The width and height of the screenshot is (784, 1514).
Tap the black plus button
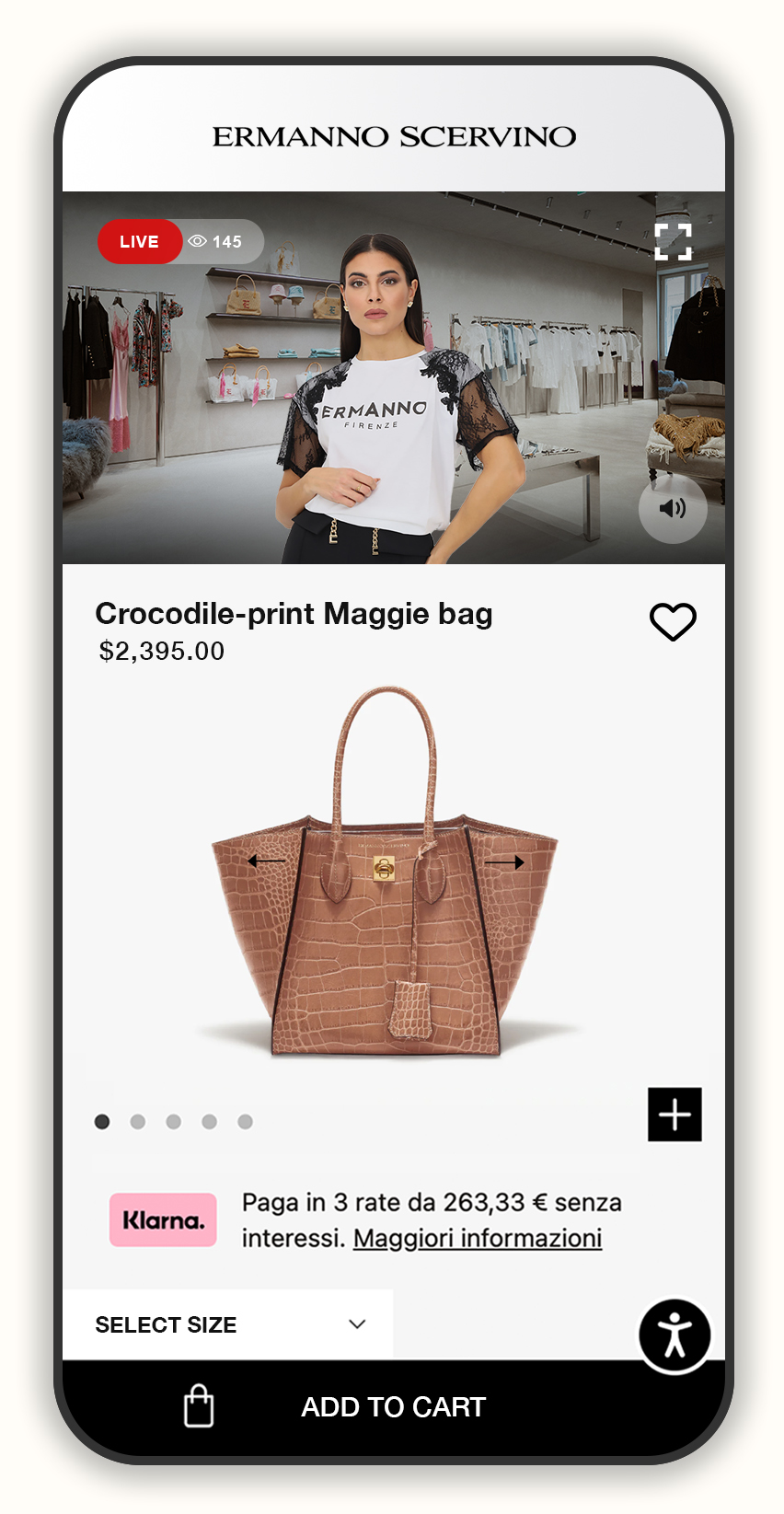coord(674,1115)
